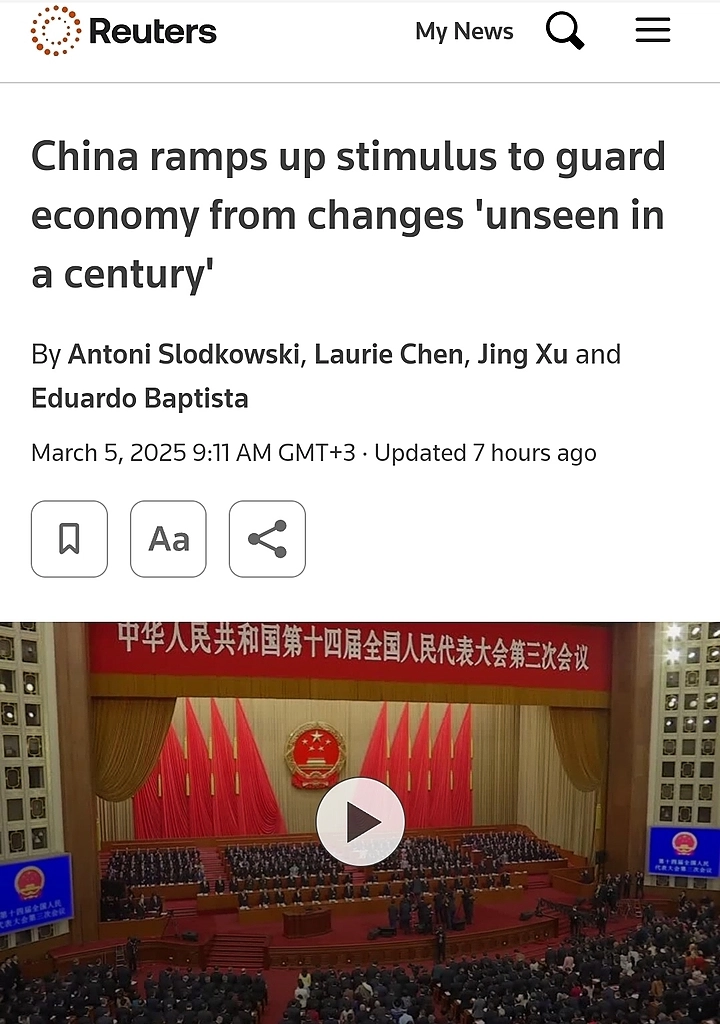Play the National People's Congress video
The height and width of the screenshot is (1024, 720).
coord(360,822)
